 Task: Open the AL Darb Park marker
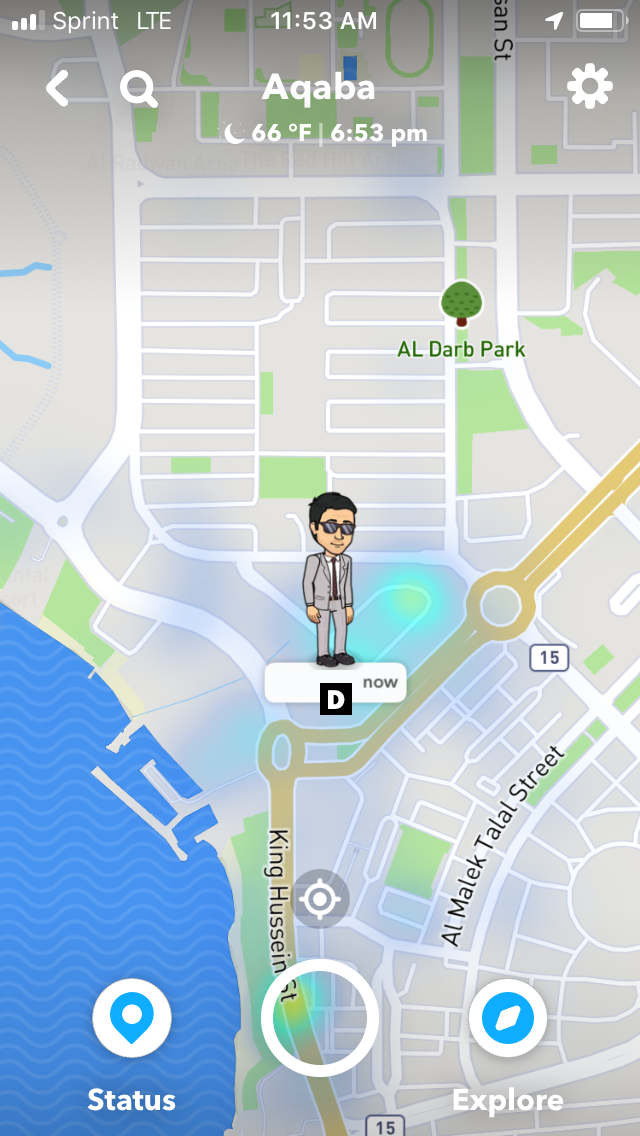(x=461, y=303)
